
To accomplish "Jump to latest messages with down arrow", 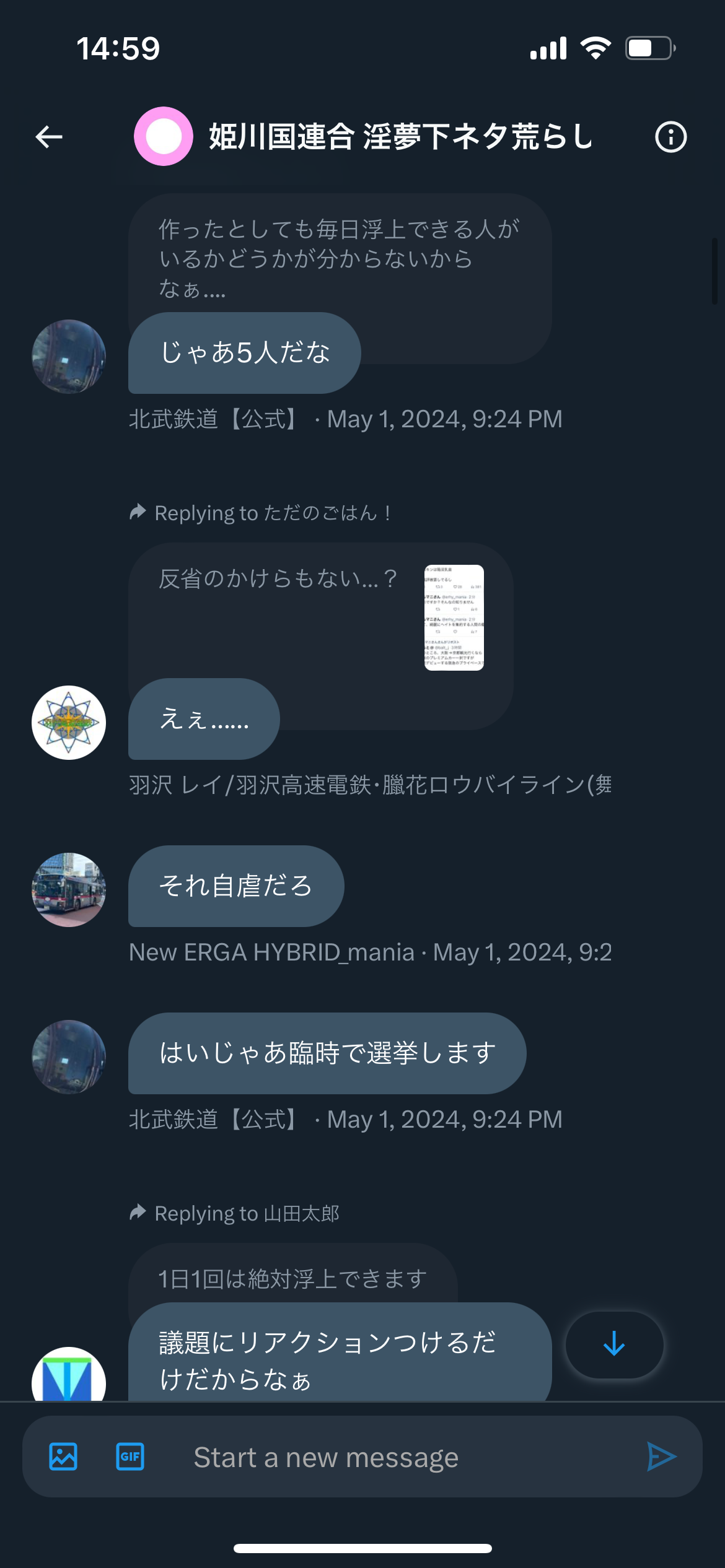I will pyautogui.click(x=614, y=1344).
